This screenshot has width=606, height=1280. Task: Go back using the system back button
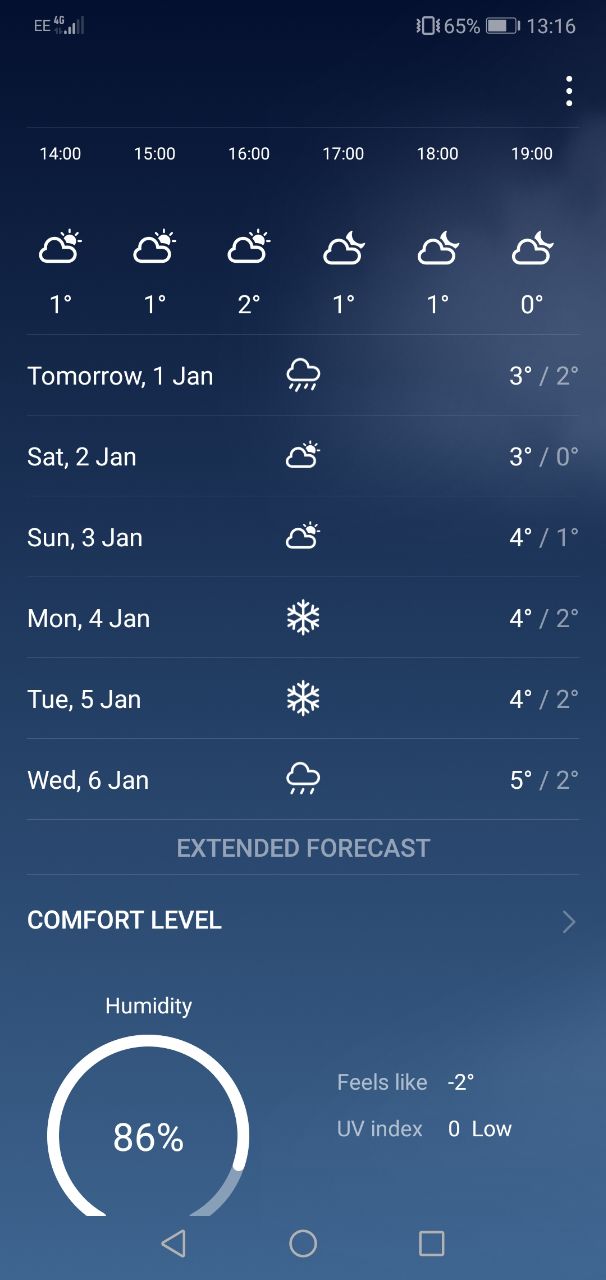pos(174,1243)
